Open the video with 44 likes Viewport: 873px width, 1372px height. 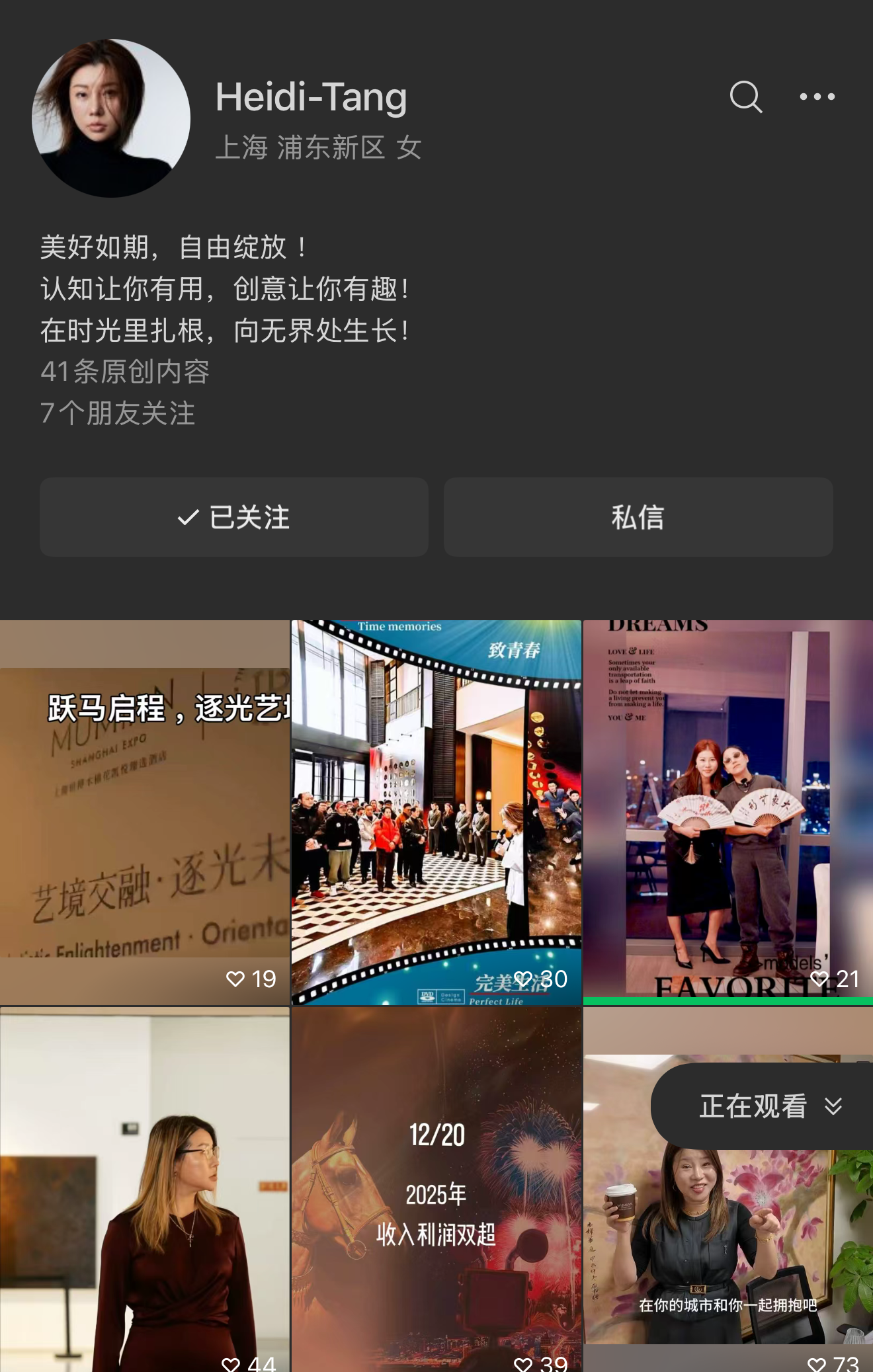[145, 1190]
